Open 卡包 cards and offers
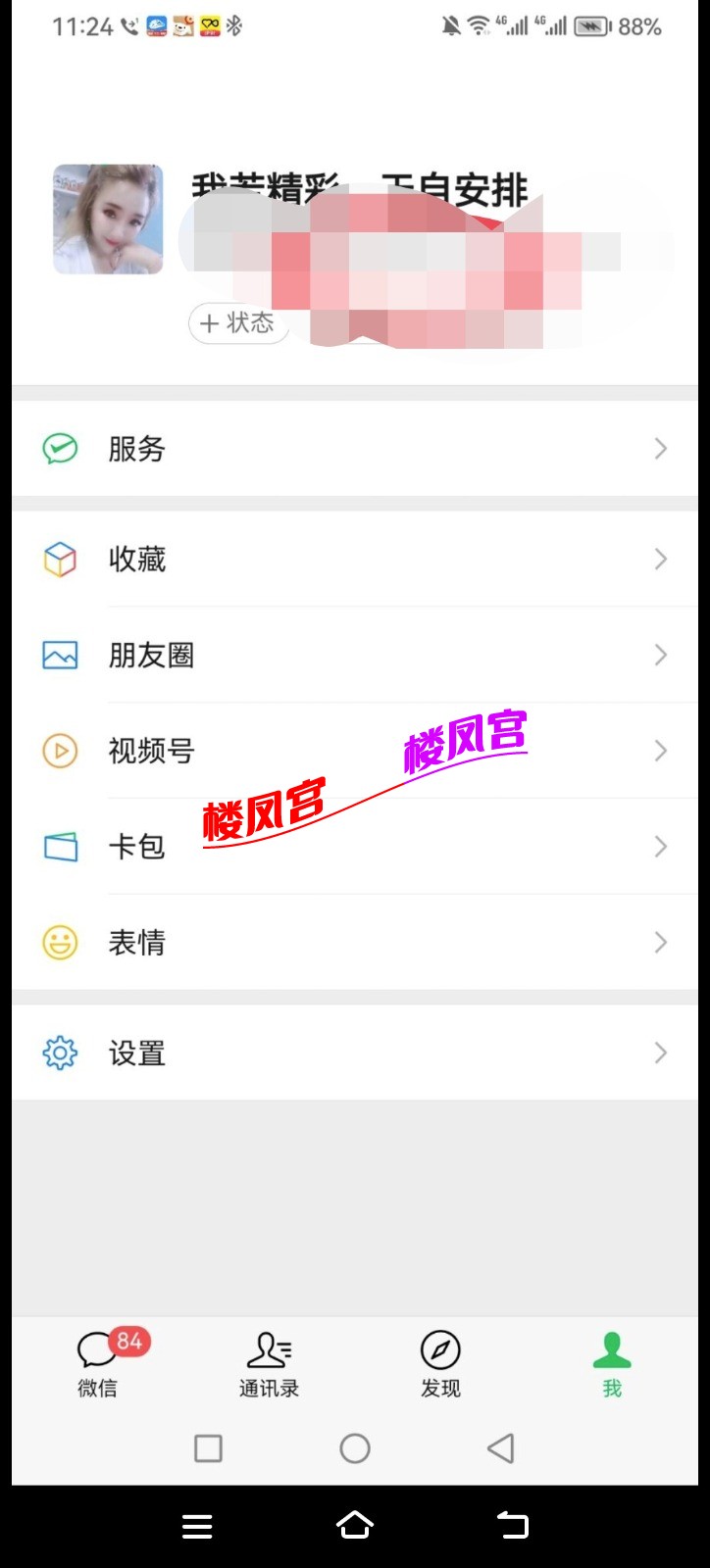The height and width of the screenshot is (1568, 710). (355, 847)
